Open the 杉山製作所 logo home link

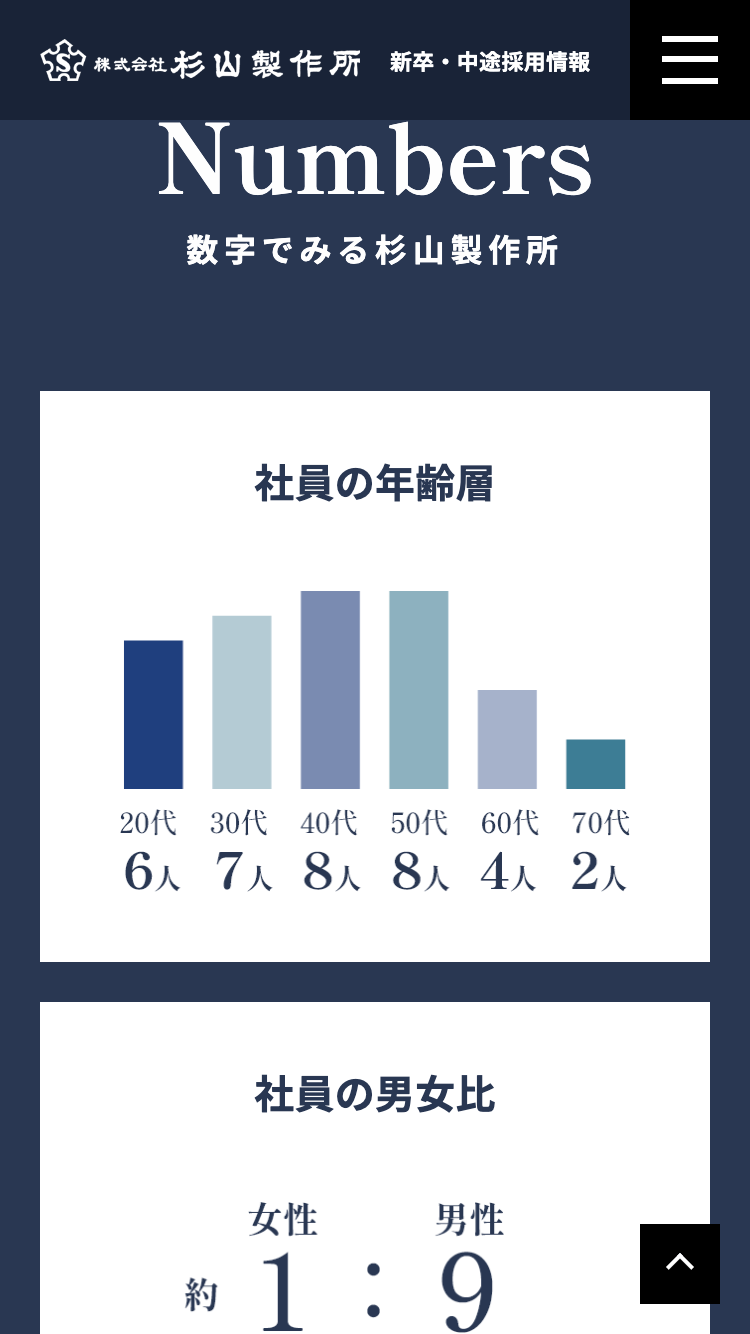pyautogui.click(x=200, y=62)
